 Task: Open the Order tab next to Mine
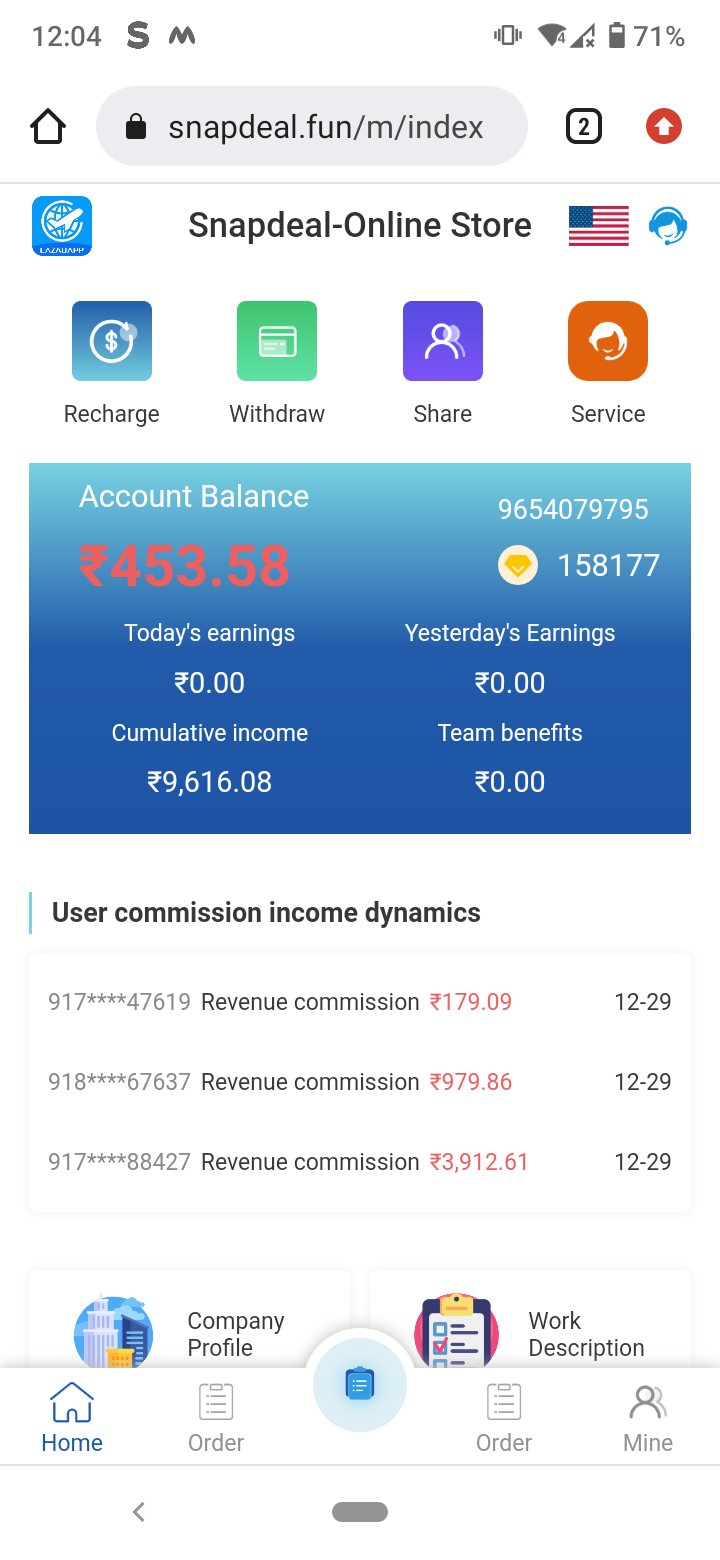point(504,1417)
